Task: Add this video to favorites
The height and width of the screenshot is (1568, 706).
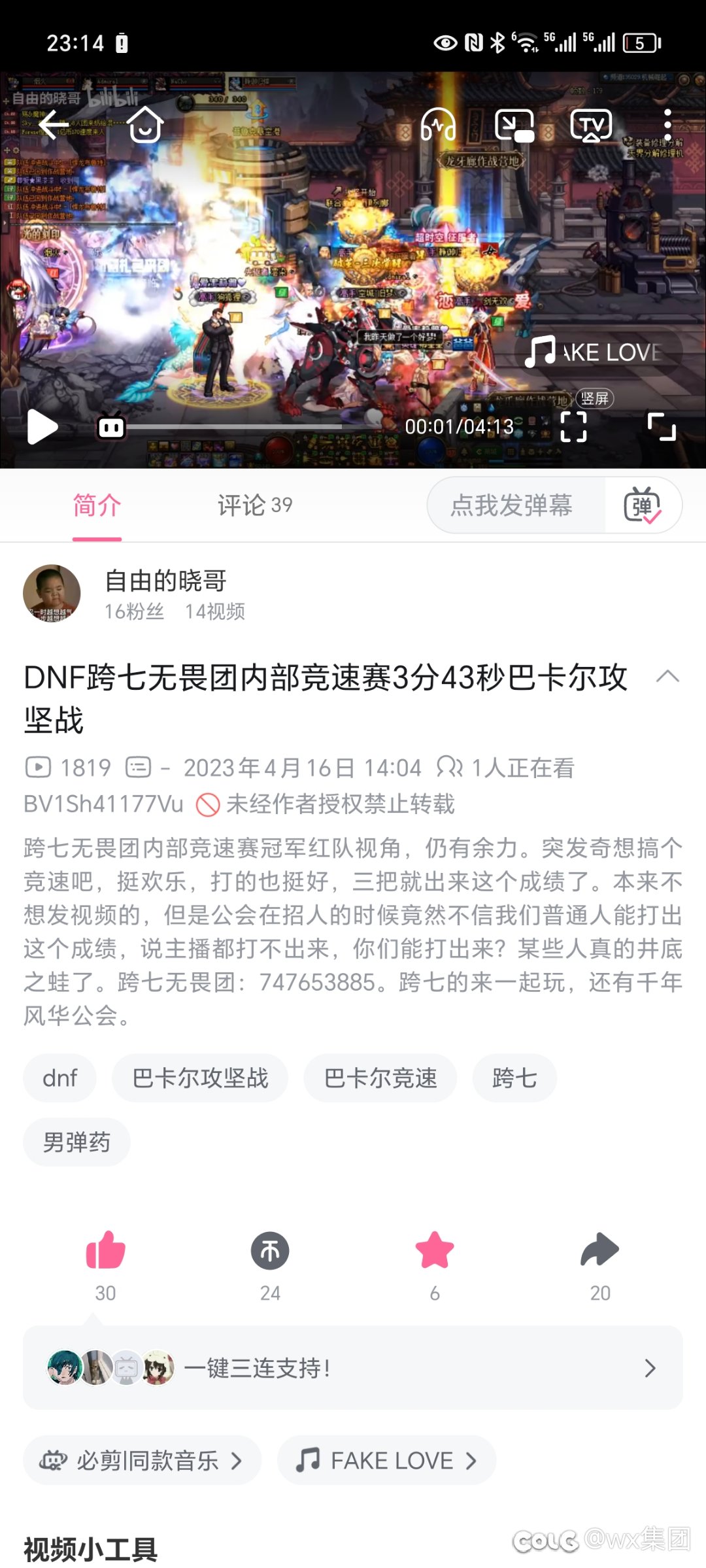Action: [x=435, y=1250]
